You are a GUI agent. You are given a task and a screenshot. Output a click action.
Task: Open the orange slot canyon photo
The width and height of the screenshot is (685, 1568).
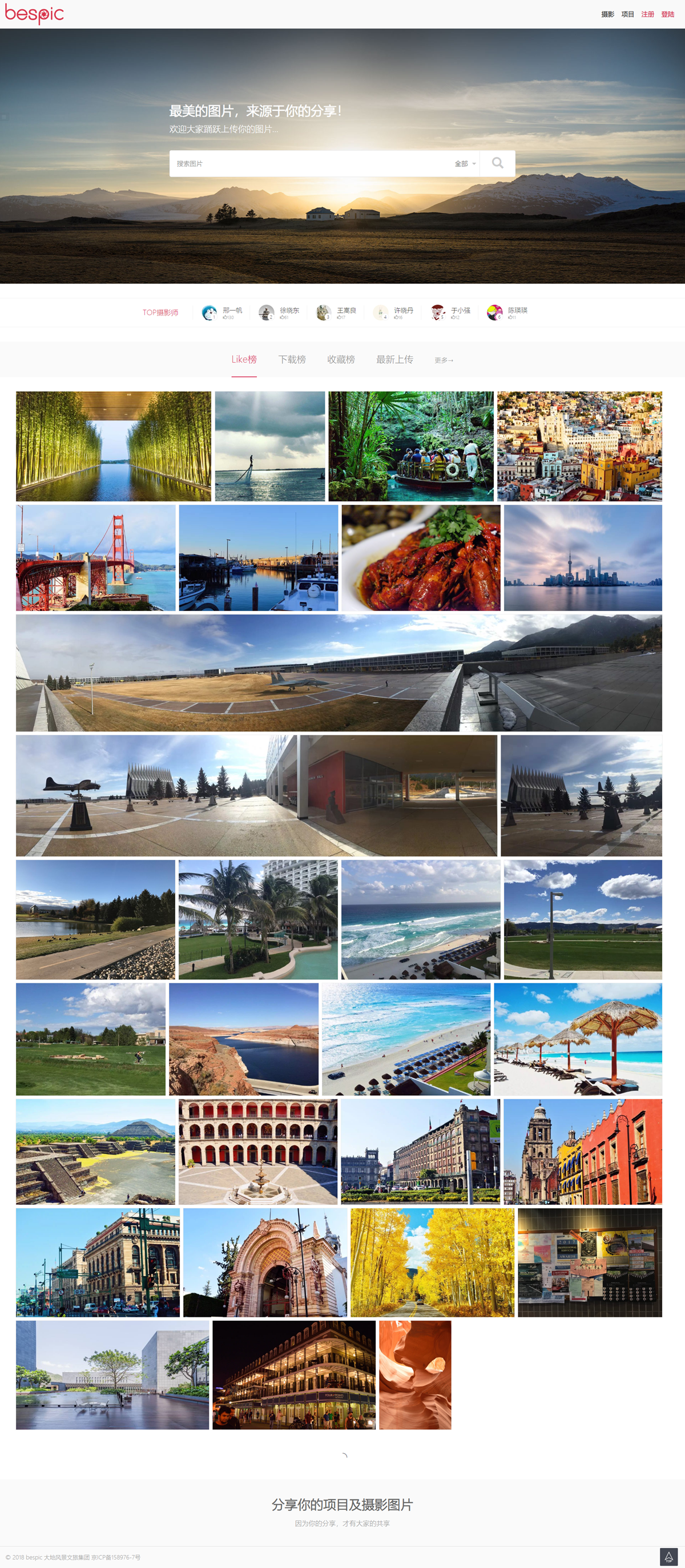pyautogui.click(x=415, y=1374)
